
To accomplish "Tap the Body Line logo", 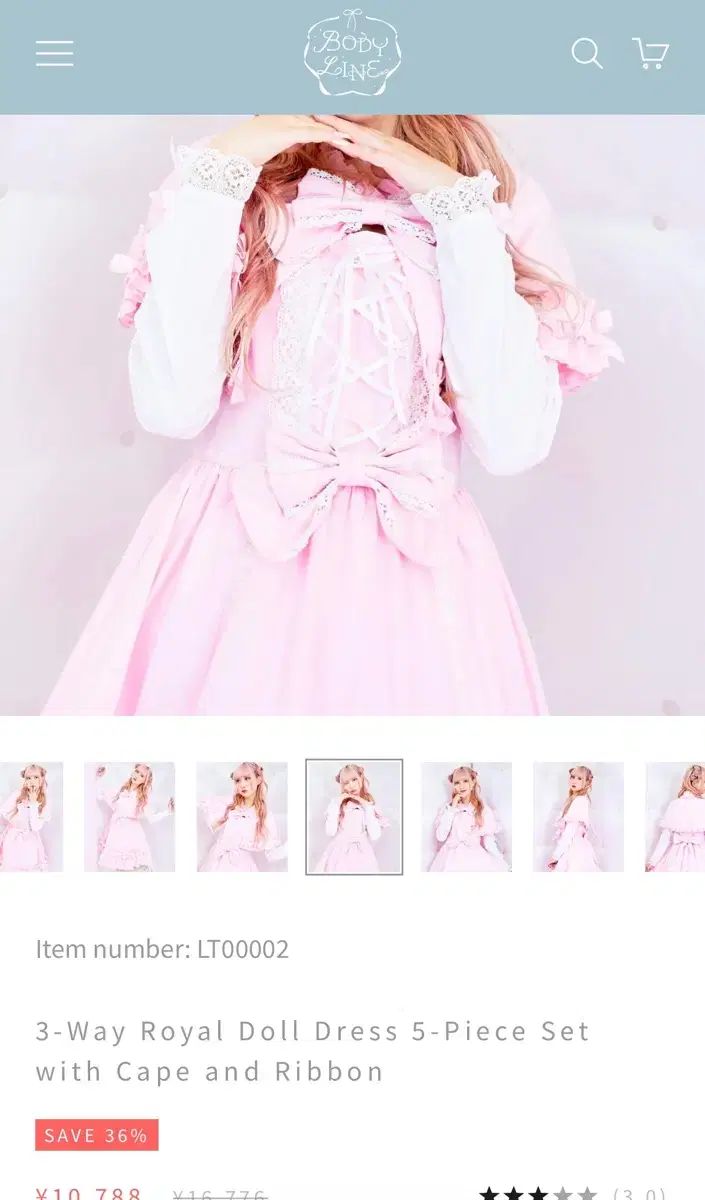I will (352, 53).
